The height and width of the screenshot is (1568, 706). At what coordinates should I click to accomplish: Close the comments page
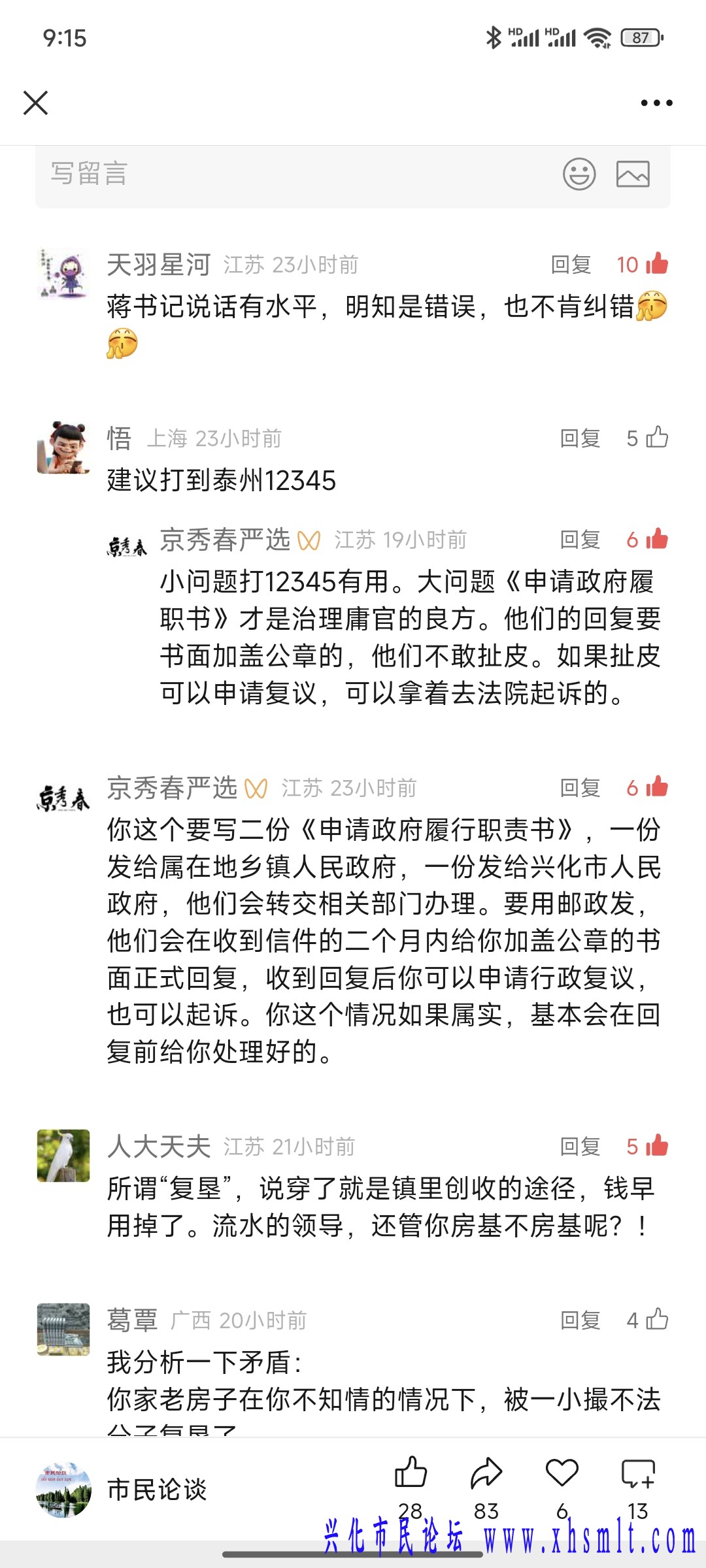click(35, 103)
